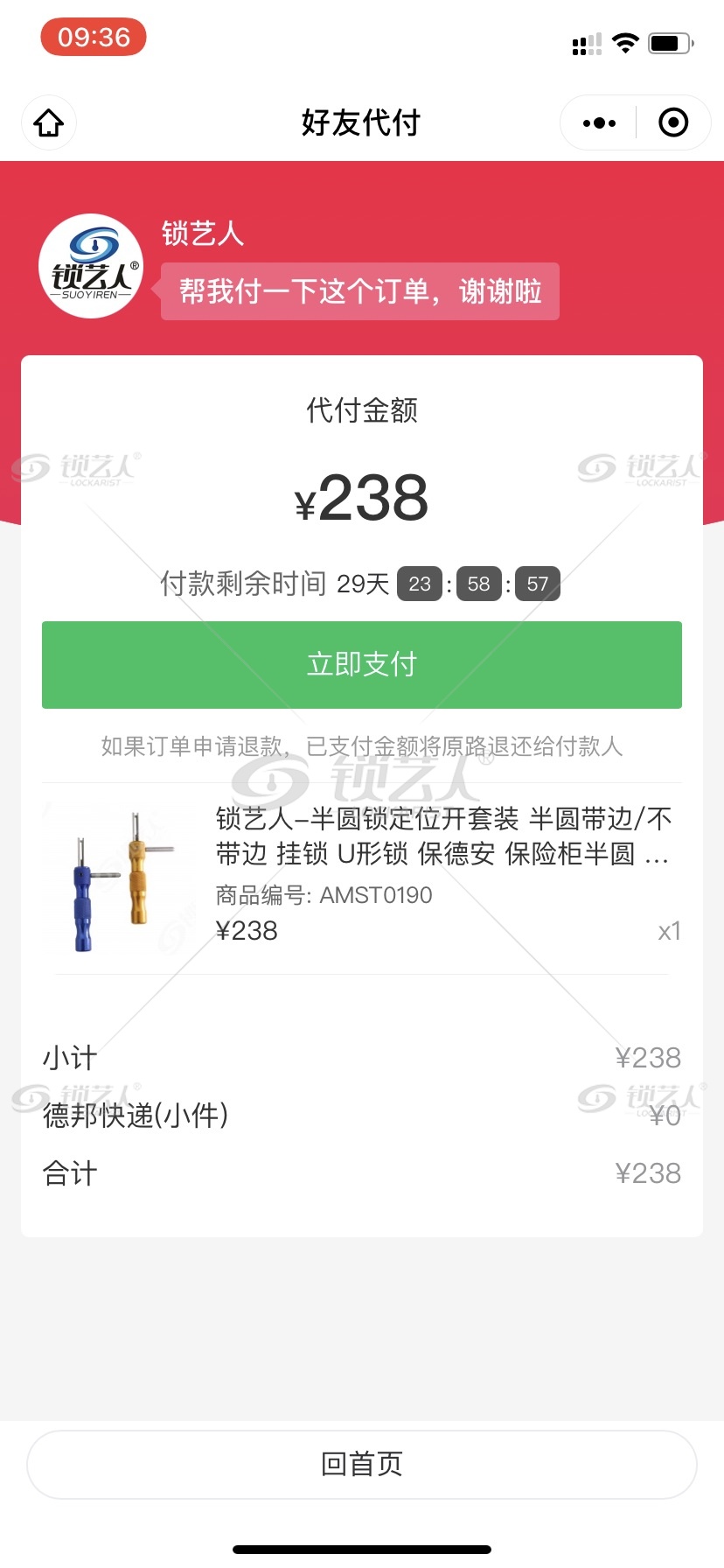Open 锁艺人 shop avatar
The image size is (724, 1568).
(x=91, y=266)
